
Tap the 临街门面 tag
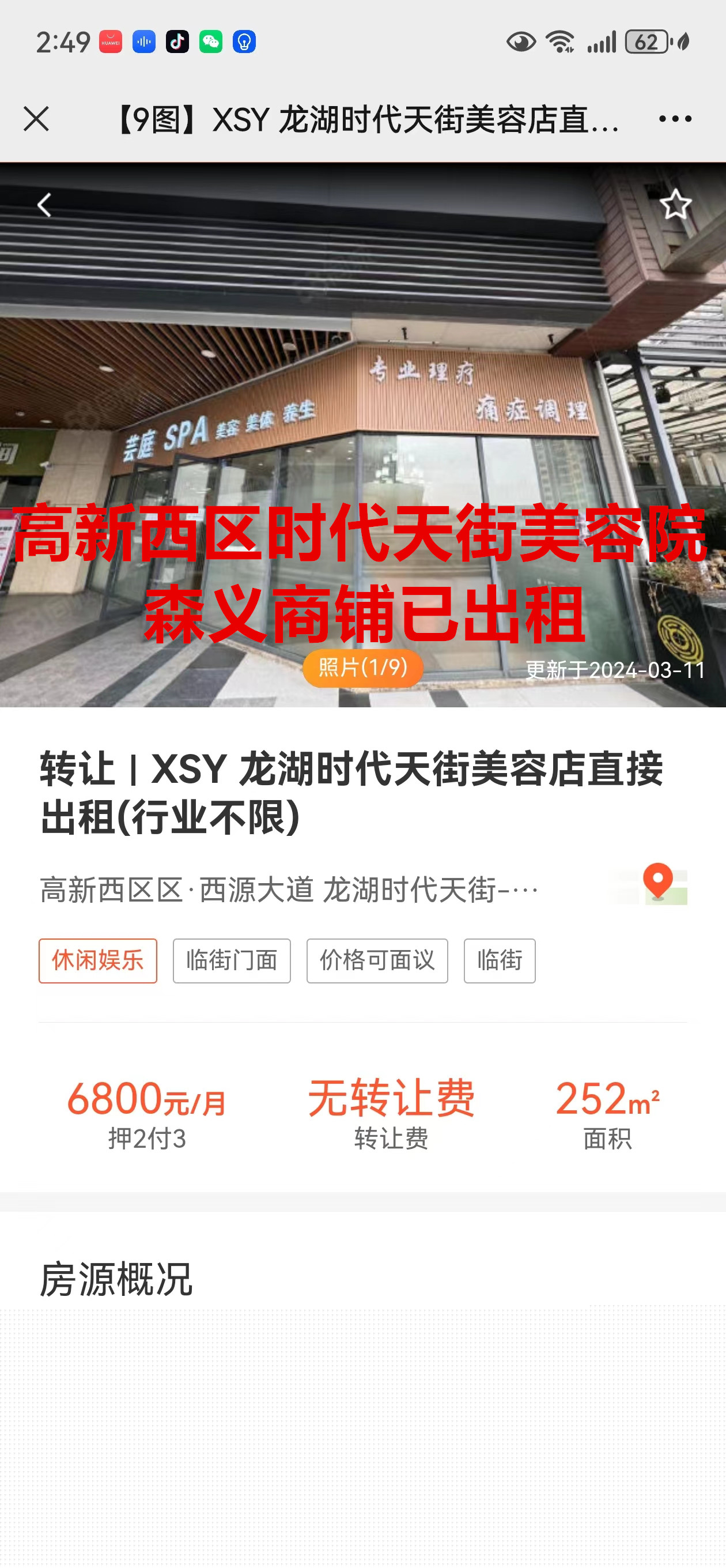click(x=232, y=960)
